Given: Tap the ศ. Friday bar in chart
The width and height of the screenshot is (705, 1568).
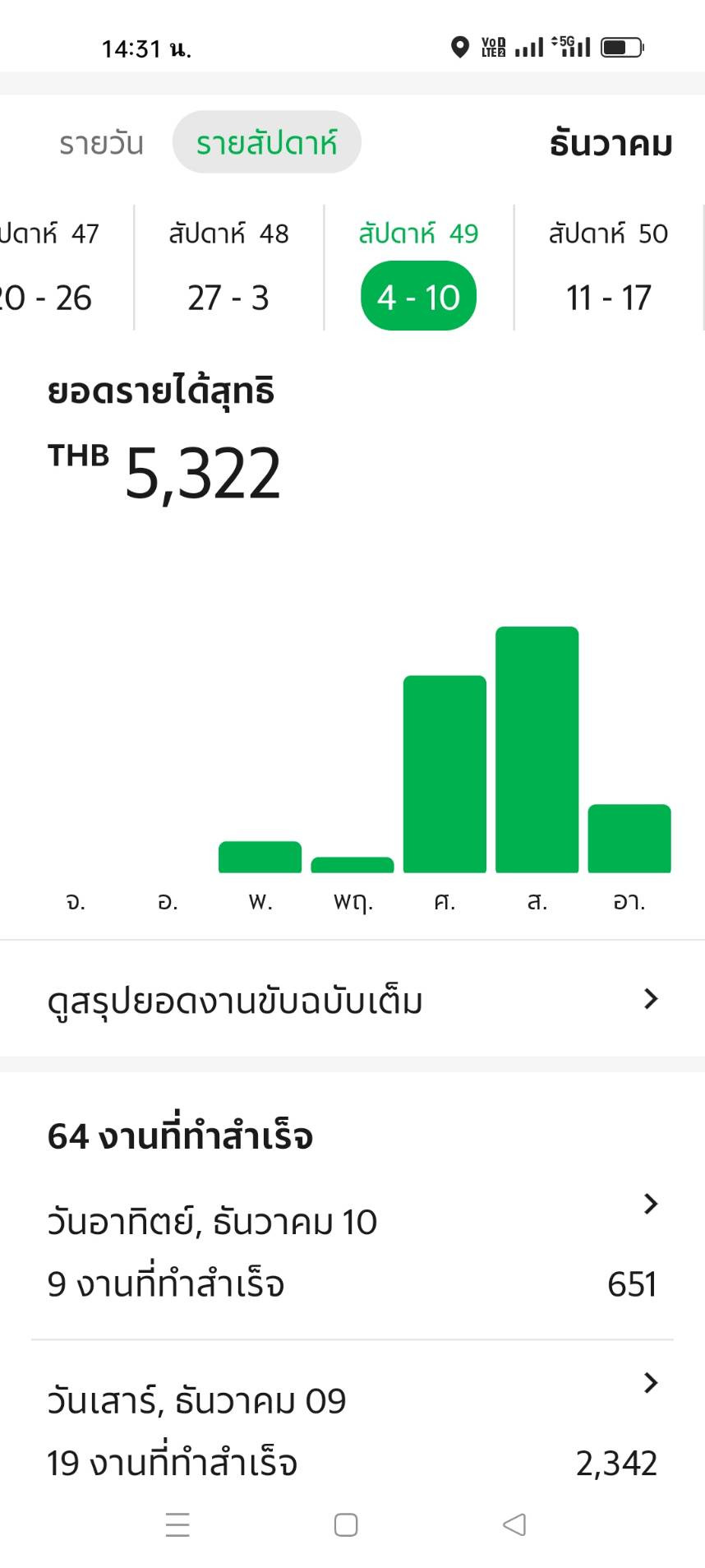Looking at the screenshot, I should (x=445, y=773).
